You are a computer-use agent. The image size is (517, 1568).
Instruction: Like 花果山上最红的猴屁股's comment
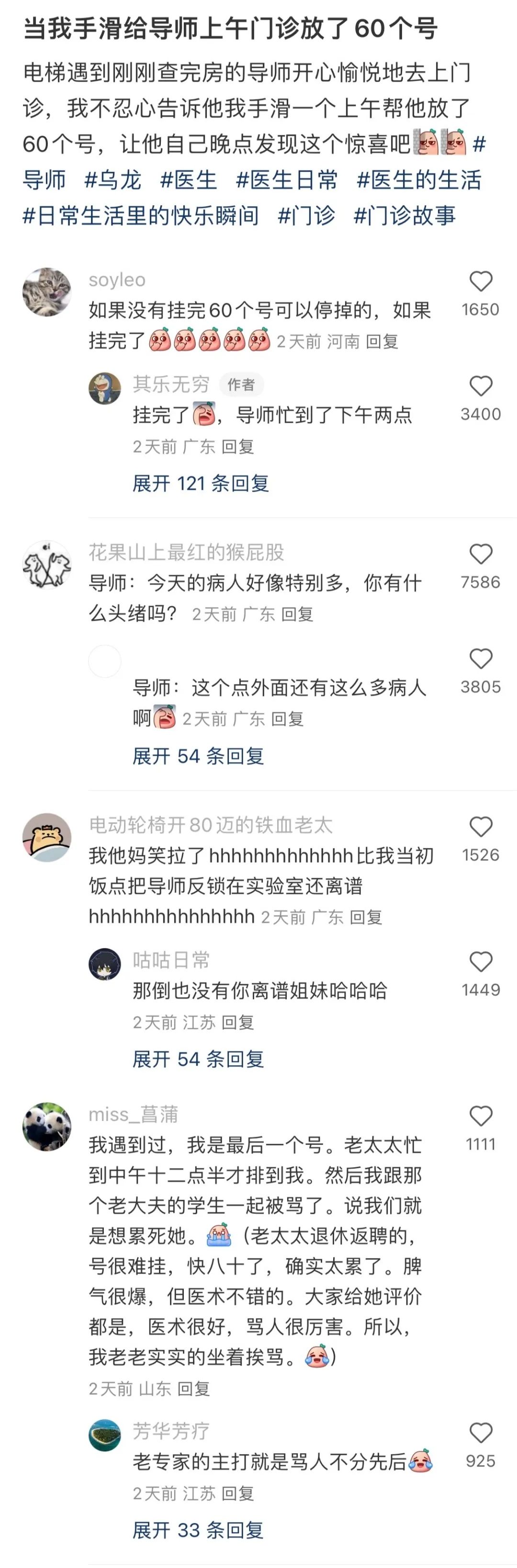coord(481,554)
